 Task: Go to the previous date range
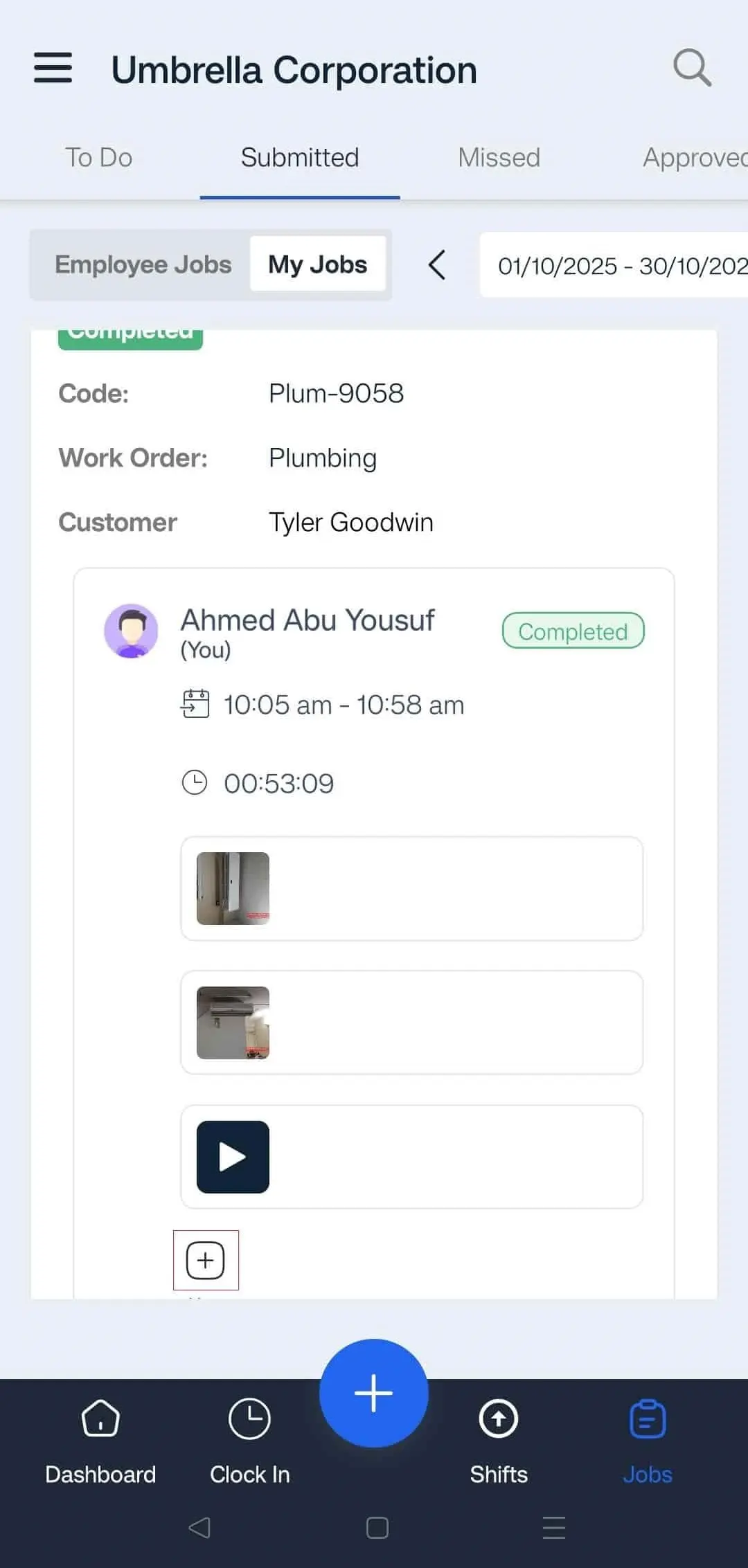tap(437, 265)
